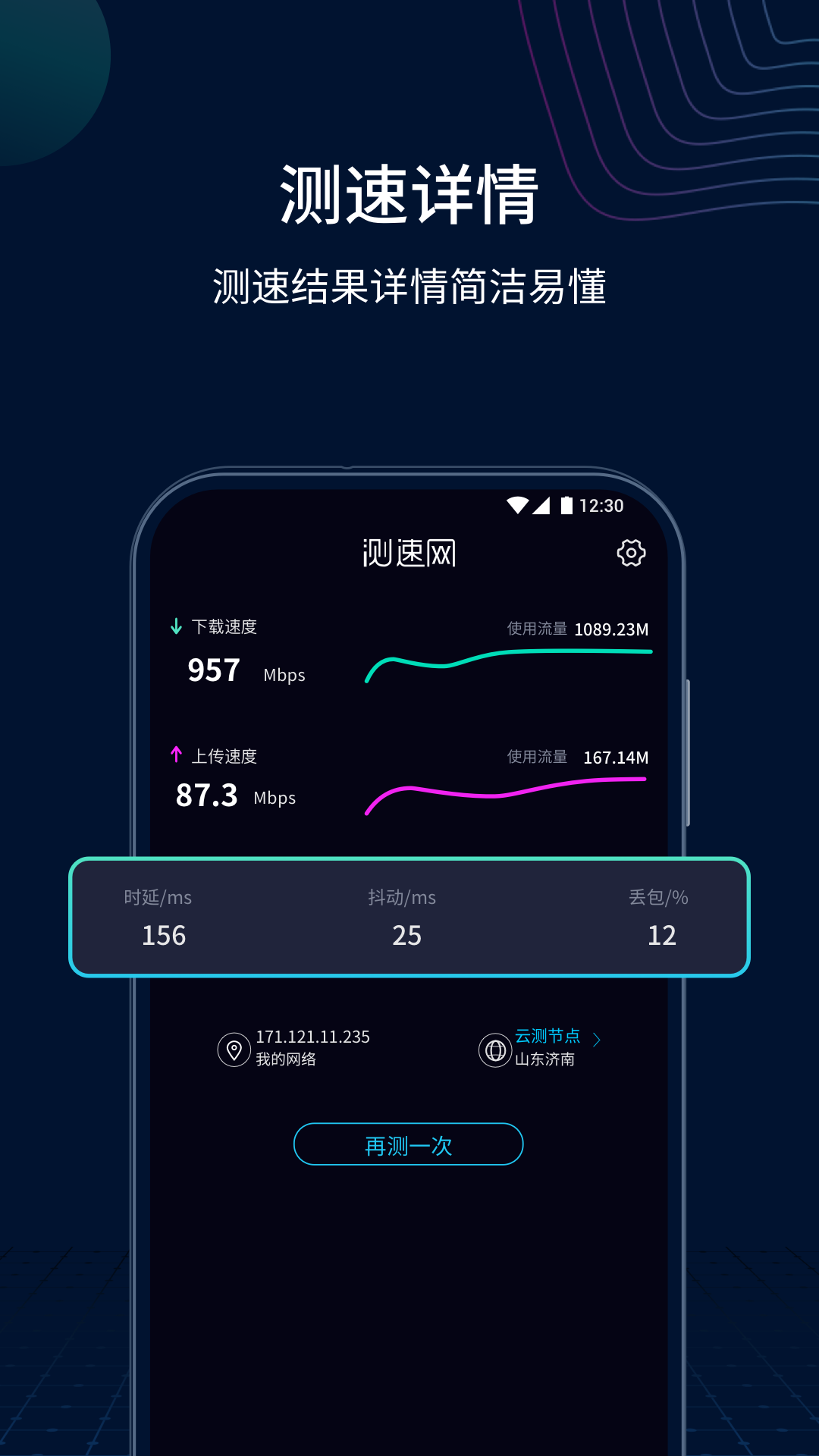Click the 云测节点 link

[x=548, y=1037]
